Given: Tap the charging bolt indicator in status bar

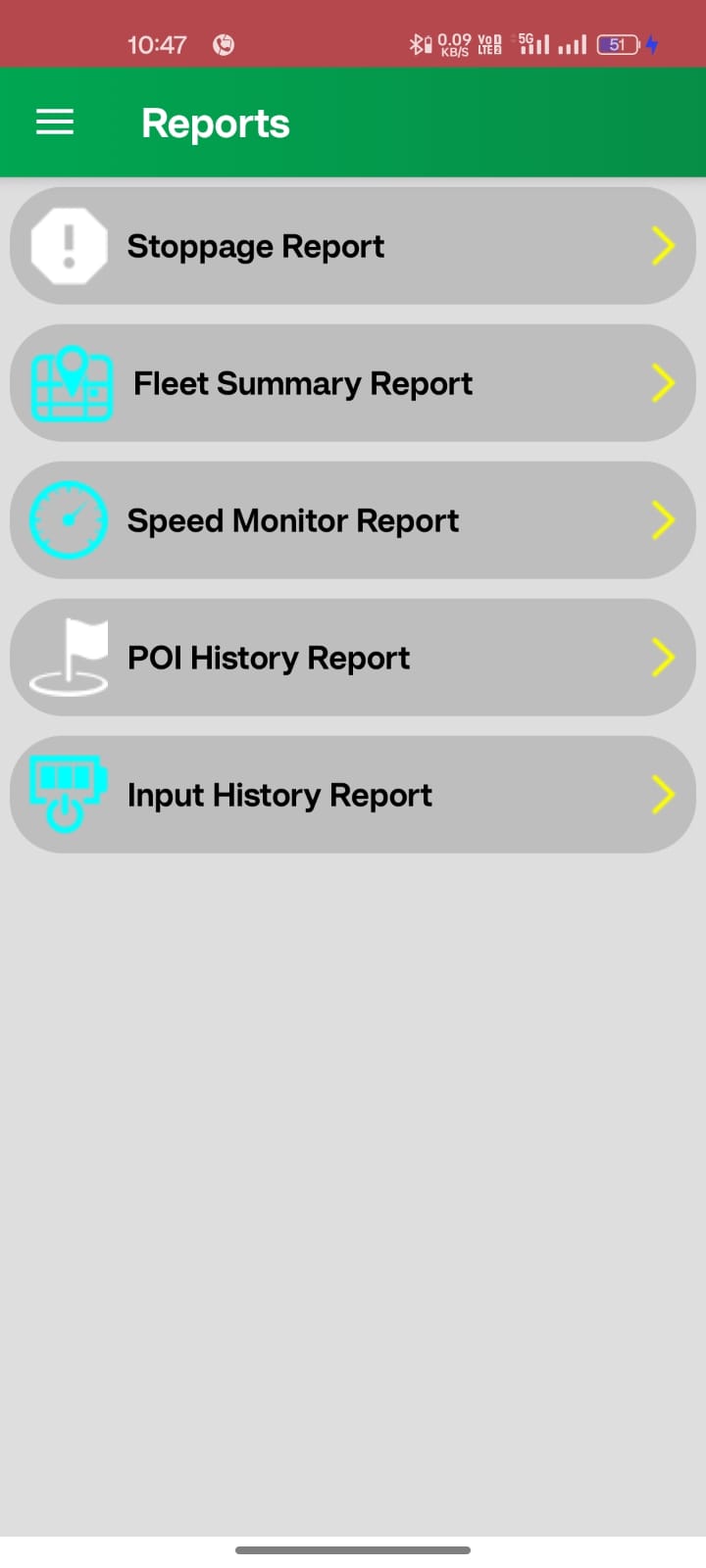Looking at the screenshot, I should pos(653,43).
